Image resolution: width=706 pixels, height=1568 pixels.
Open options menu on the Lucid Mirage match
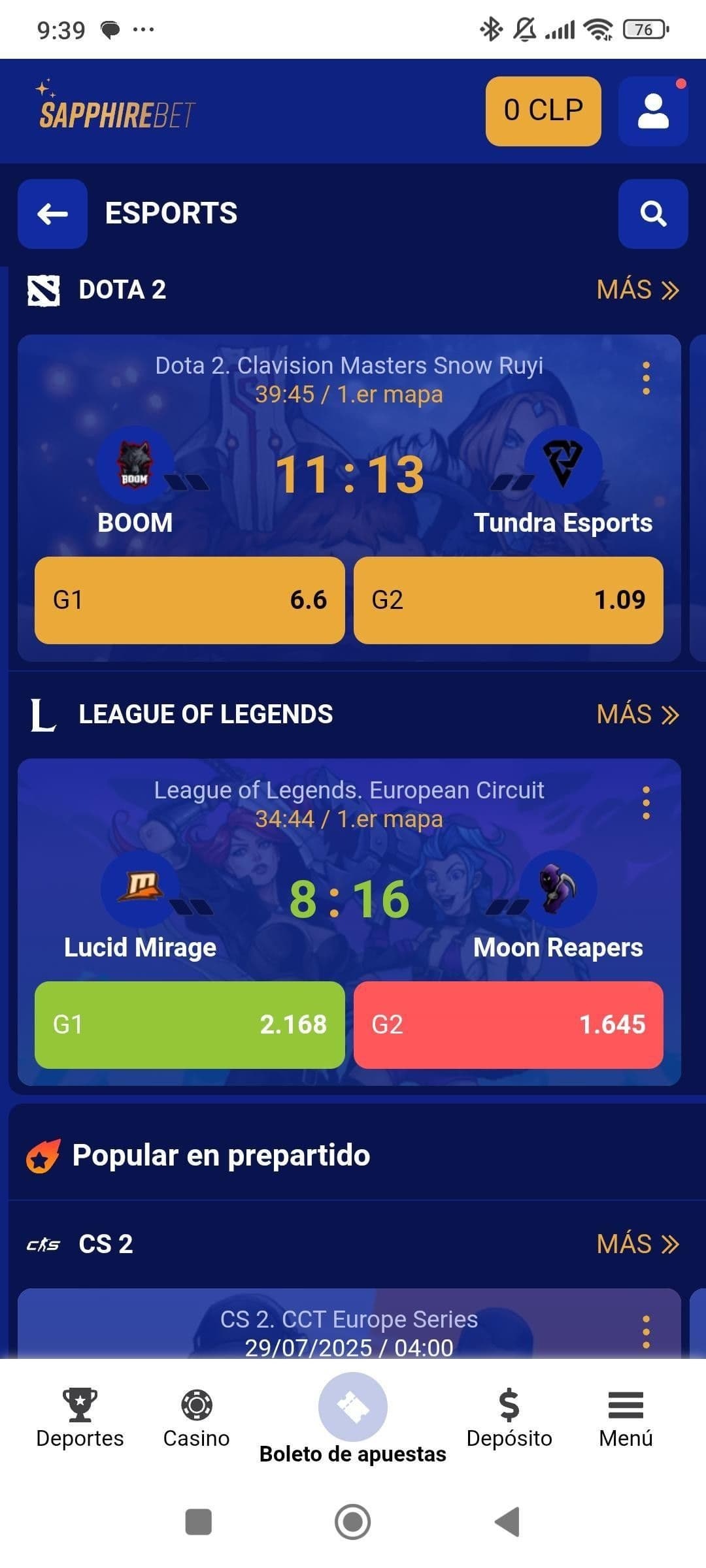pyautogui.click(x=647, y=804)
